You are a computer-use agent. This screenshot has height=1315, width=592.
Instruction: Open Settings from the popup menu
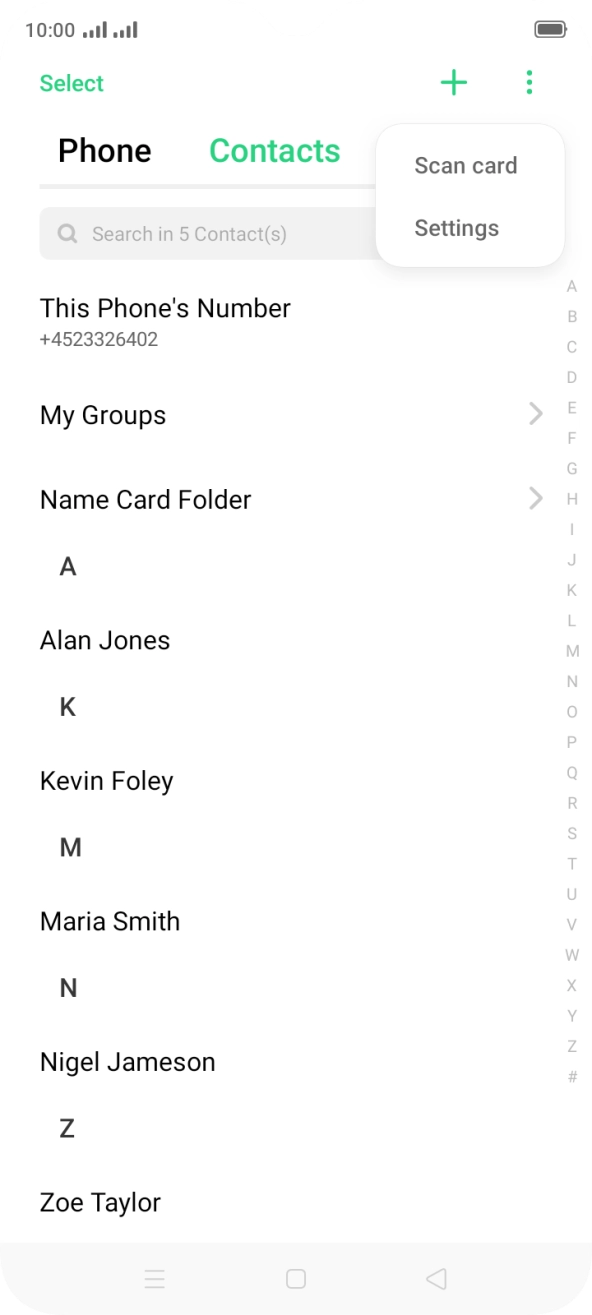[x=457, y=228]
